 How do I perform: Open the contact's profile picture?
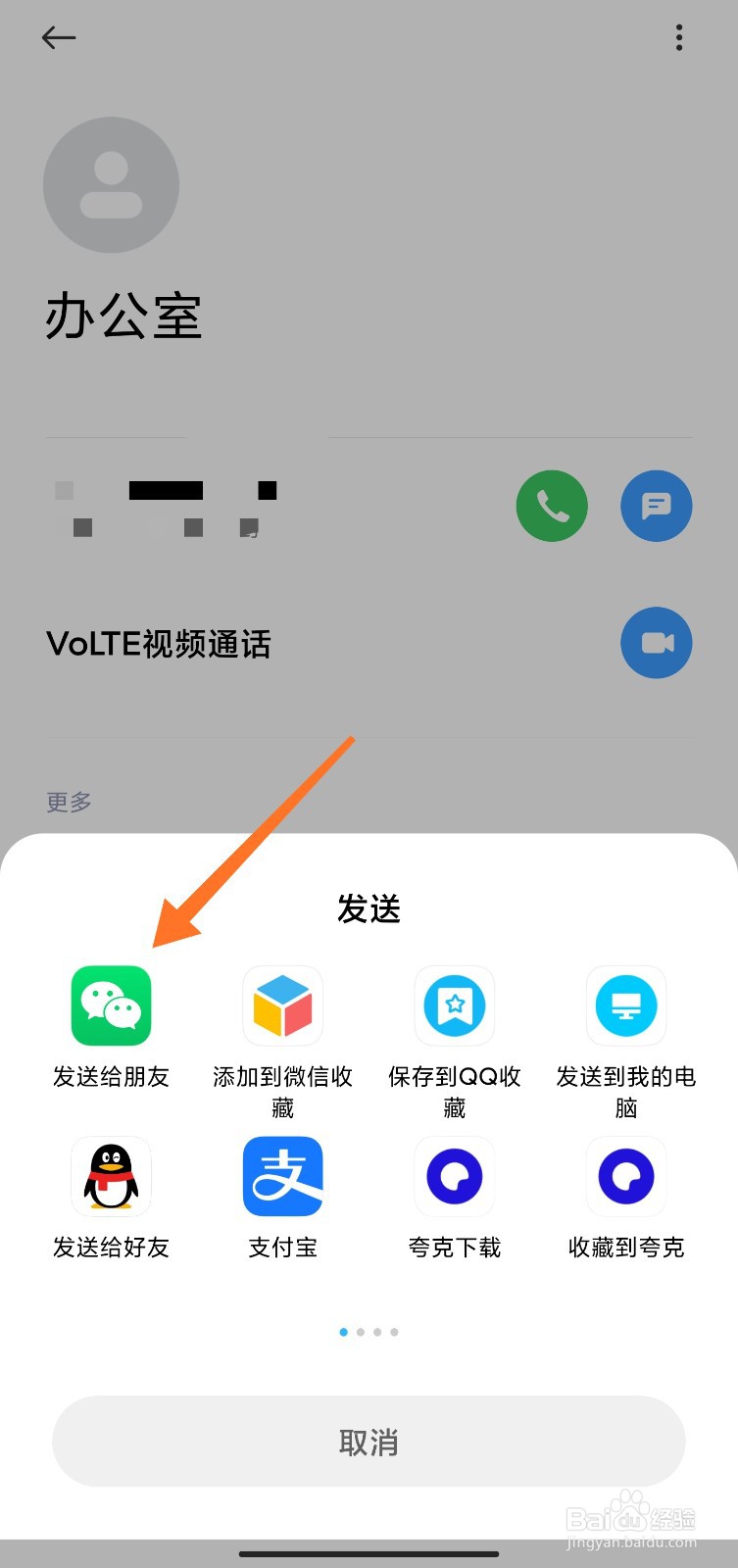111,184
